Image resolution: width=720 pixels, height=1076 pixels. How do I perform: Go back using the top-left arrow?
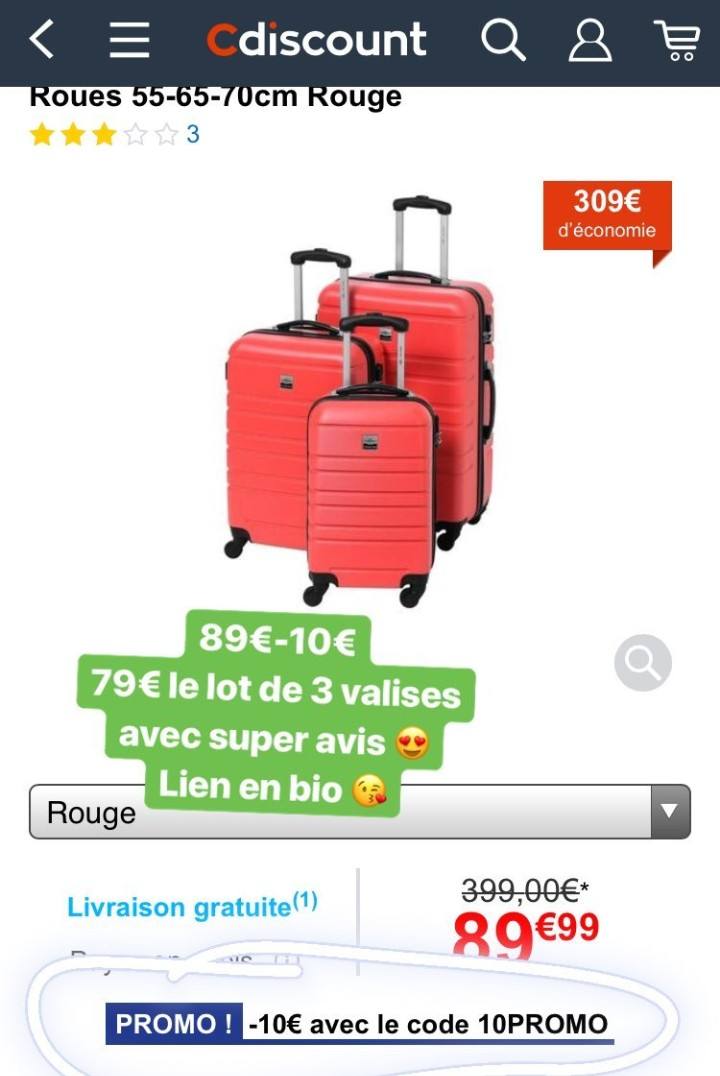click(41, 41)
